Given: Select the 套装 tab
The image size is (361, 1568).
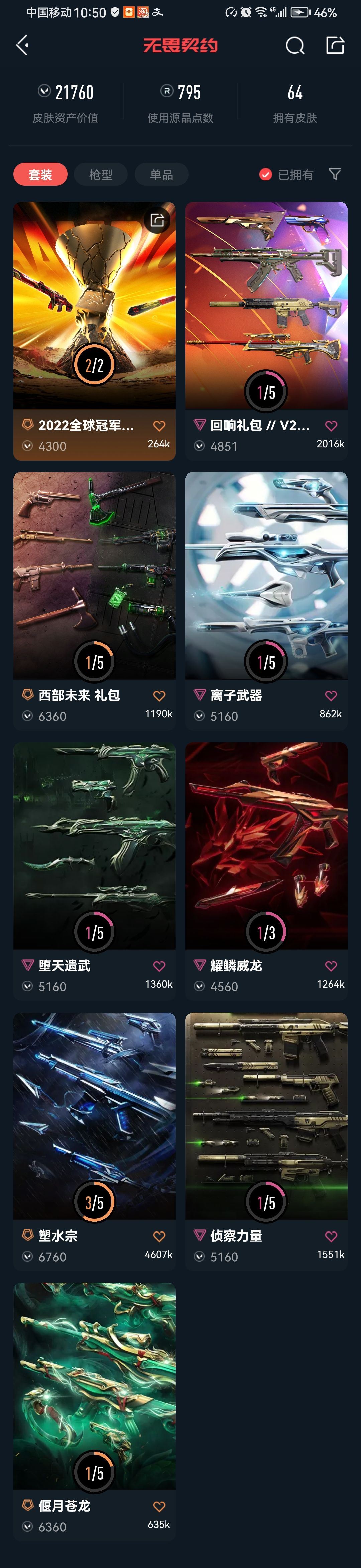Looking at the screenshot, I should tap(40, 175).
